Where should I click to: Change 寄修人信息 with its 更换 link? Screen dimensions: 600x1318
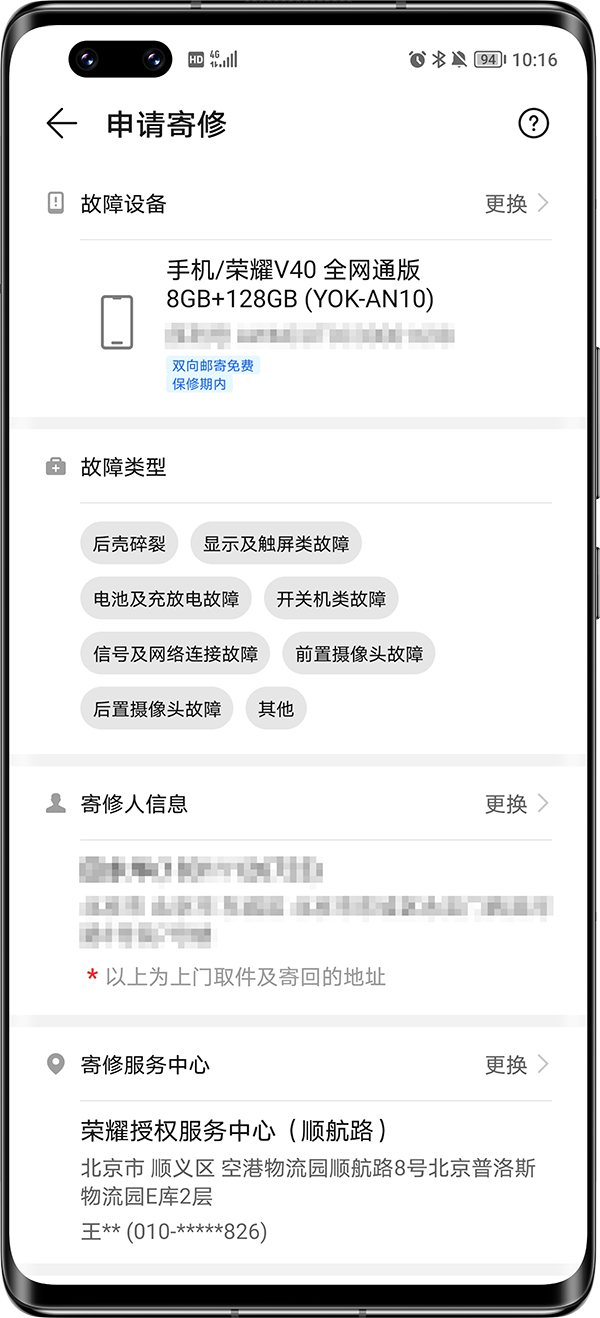coord(516,804)
